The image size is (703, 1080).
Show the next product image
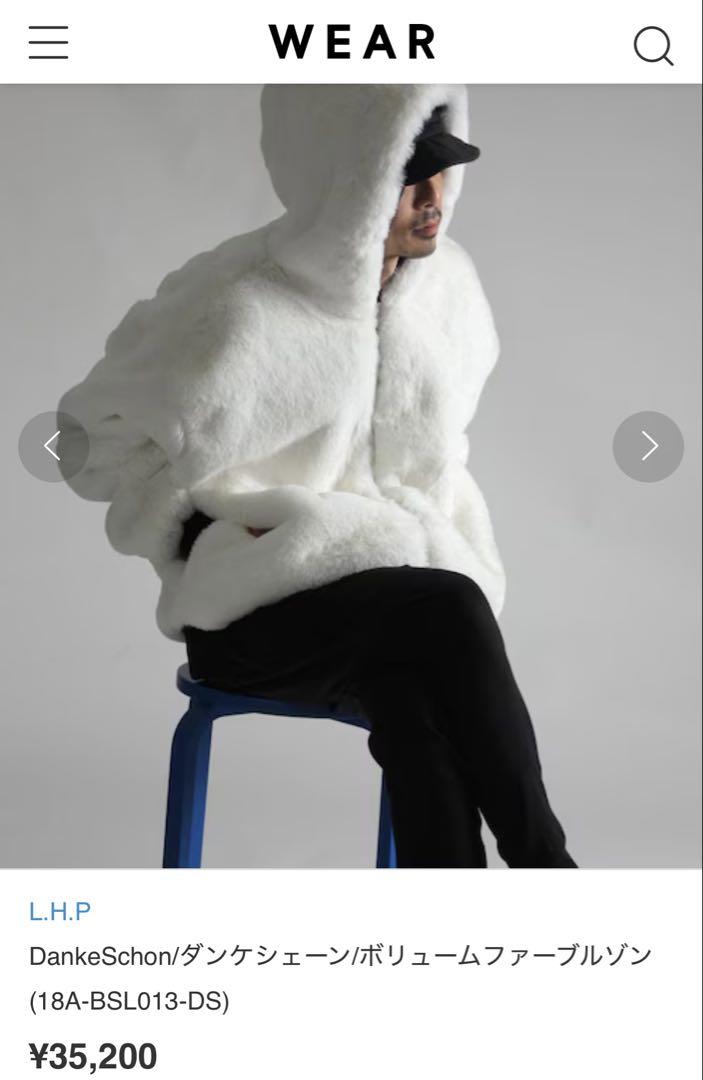point(648,446)
